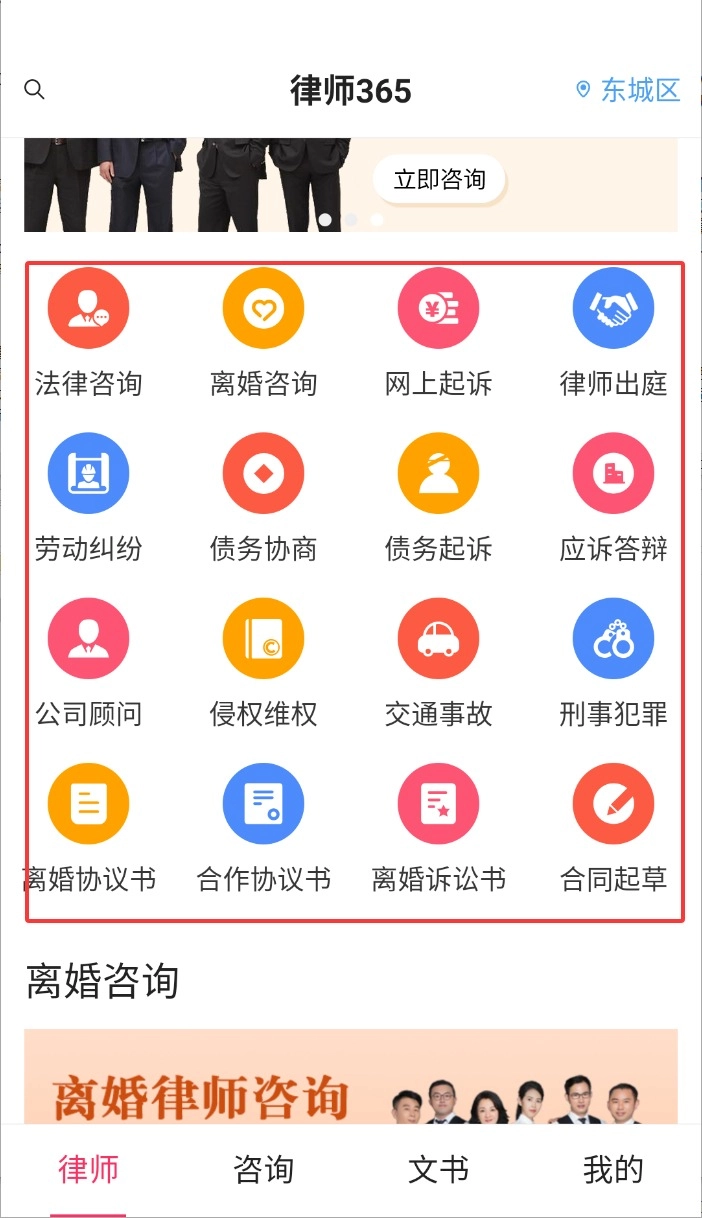Go to the 我的 tab
The height and width of the screenshot is (1218, 702).
pyautogui.click(x=613, y=1169)
